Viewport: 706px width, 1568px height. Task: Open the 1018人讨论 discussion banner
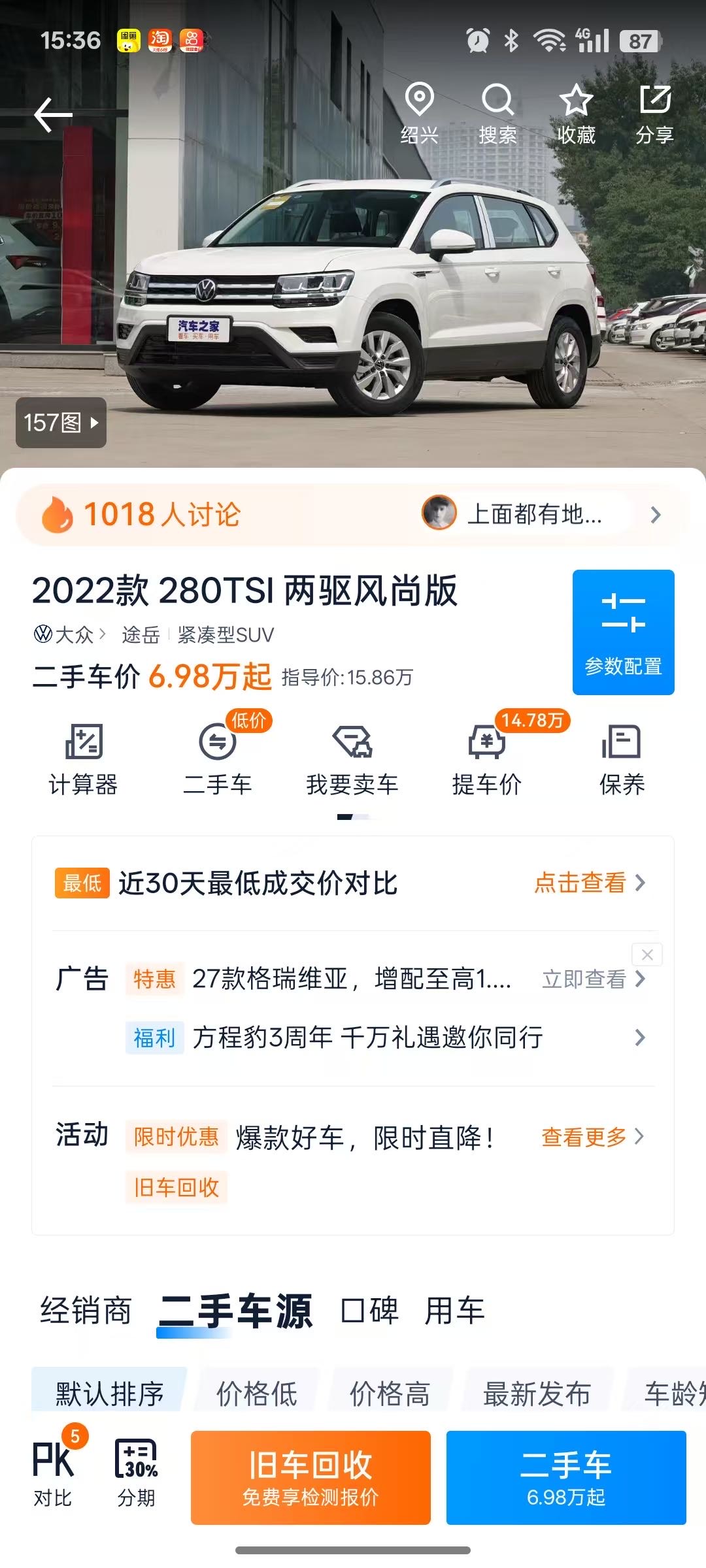tap(353, 515)
